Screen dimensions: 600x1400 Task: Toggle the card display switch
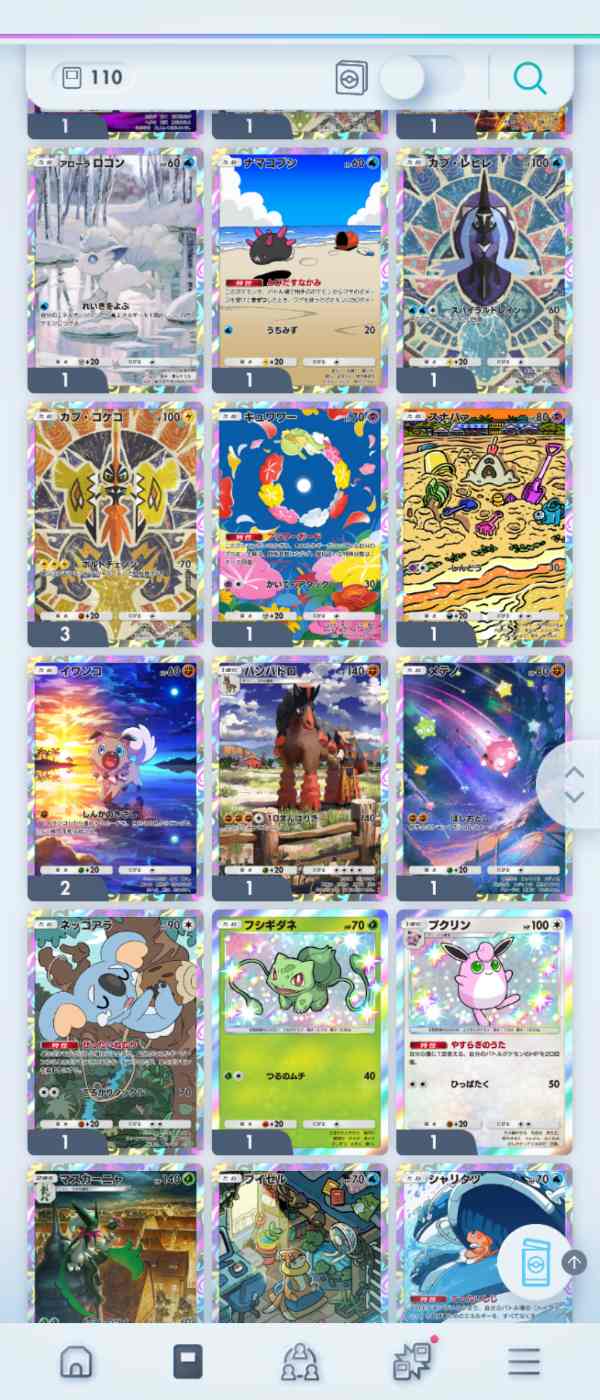point(423,77)
